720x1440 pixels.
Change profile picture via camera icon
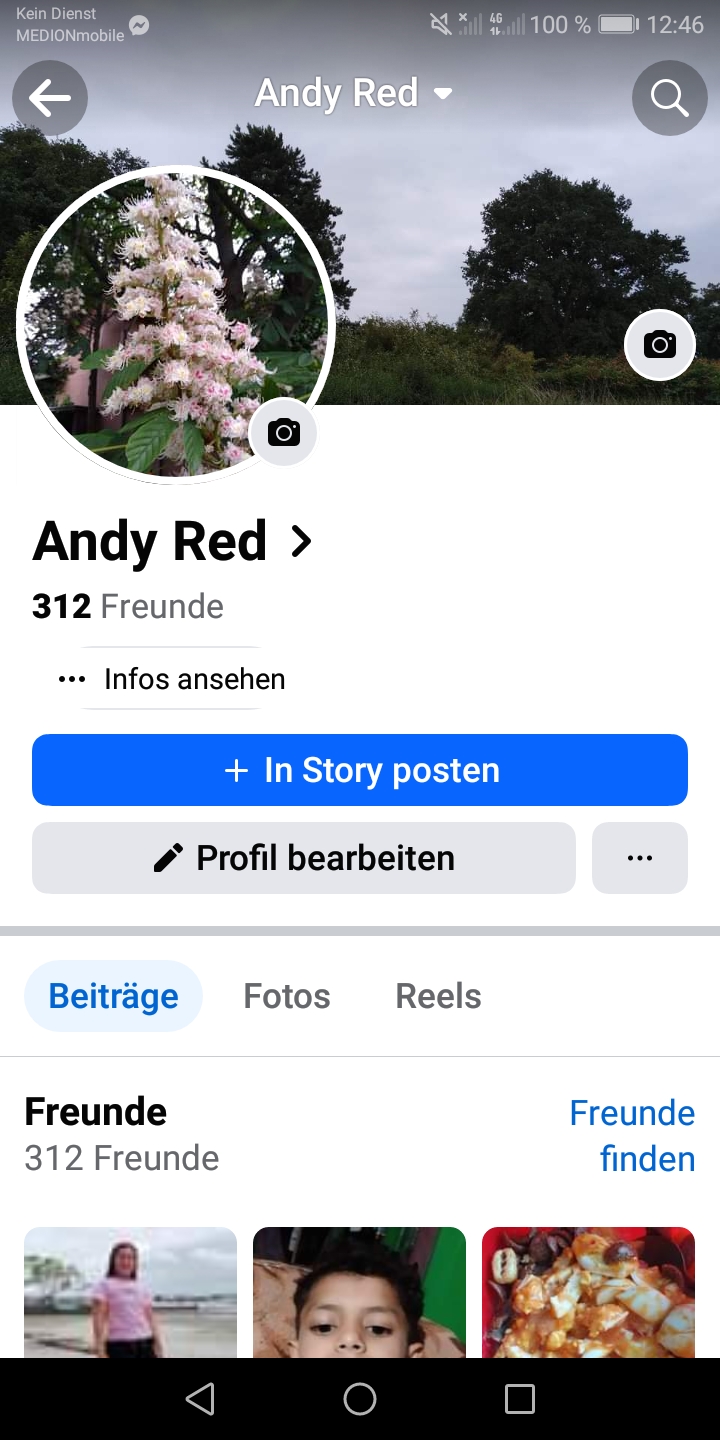pos(284,432)
